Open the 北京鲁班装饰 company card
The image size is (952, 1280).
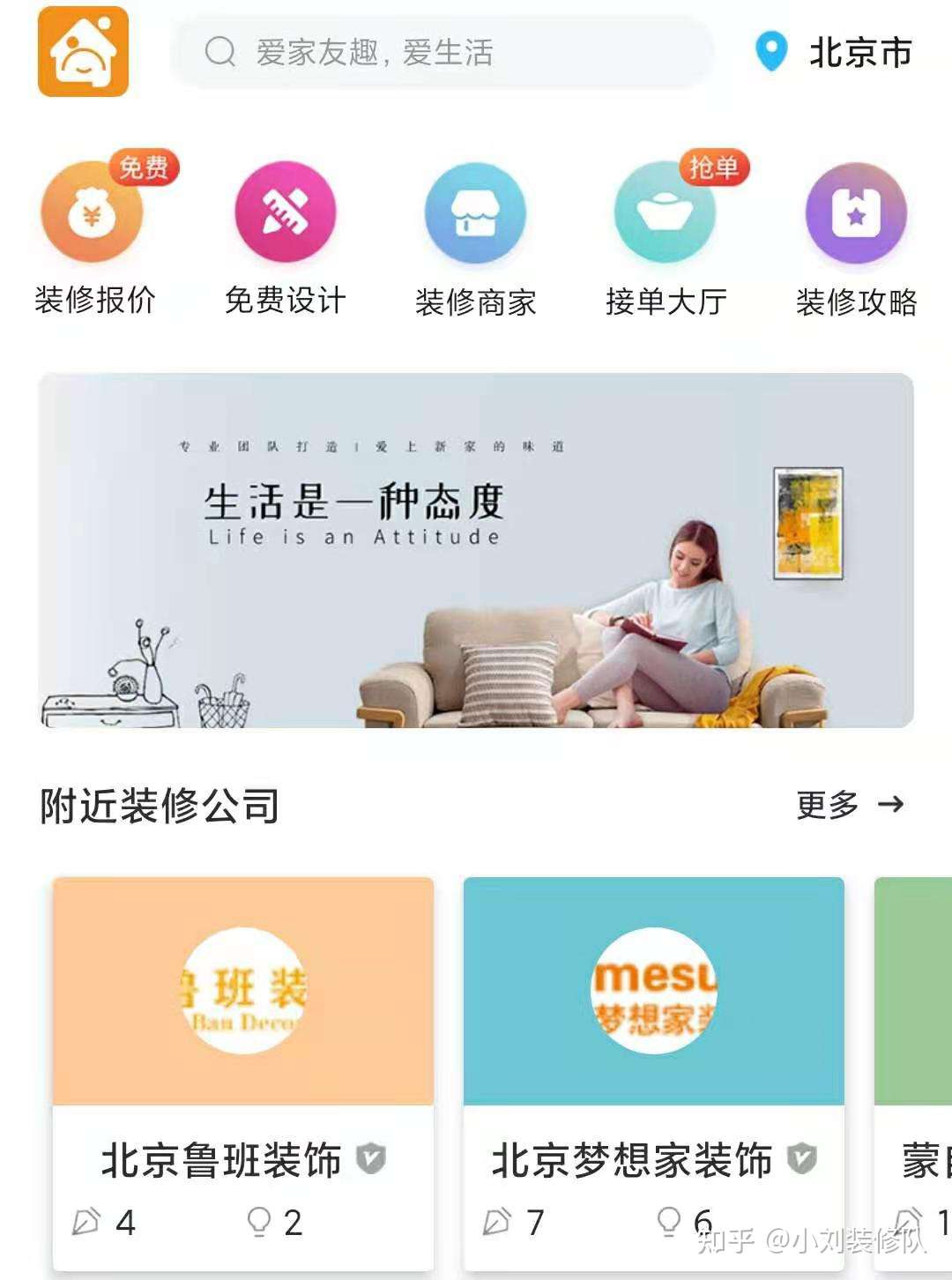click(x=242, y=1071)
